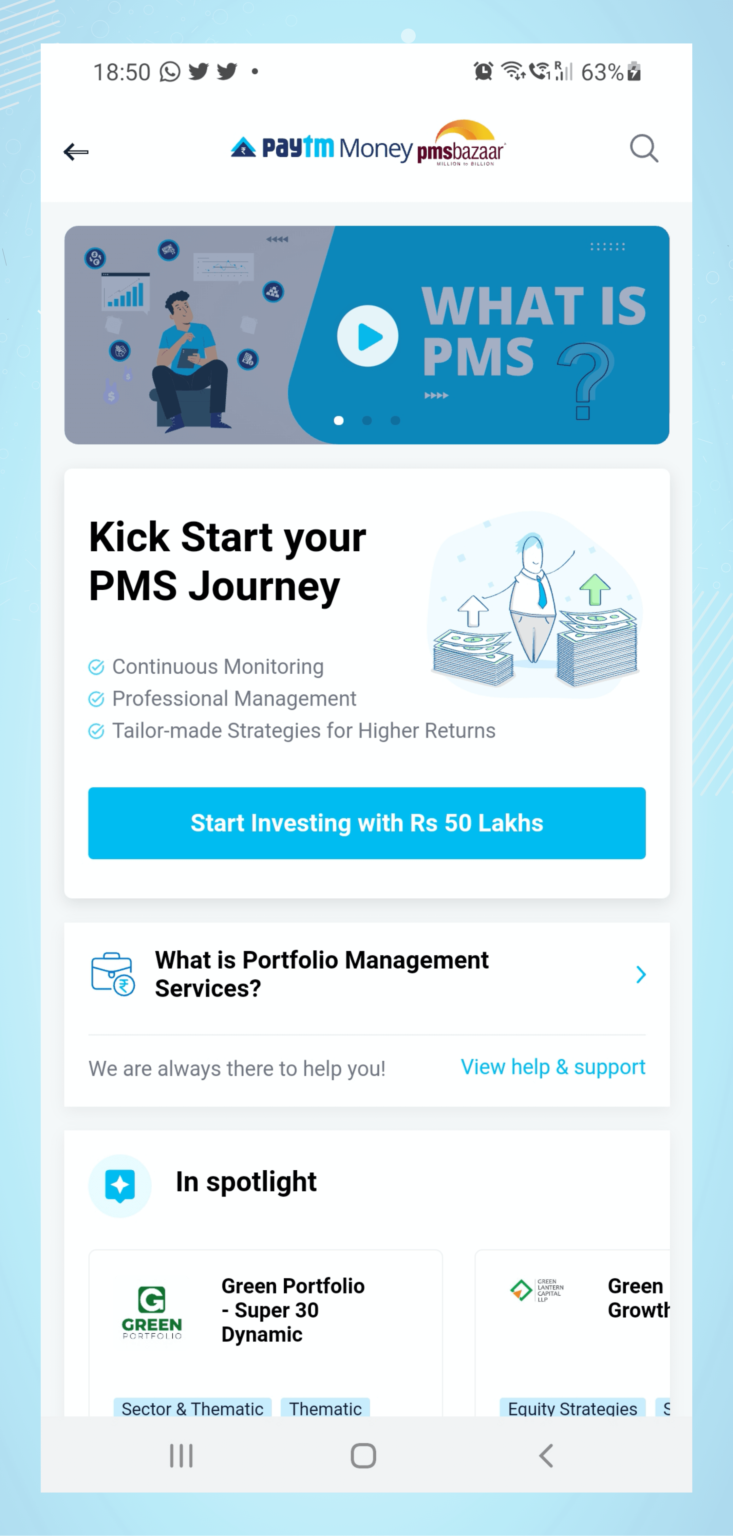Play the What is PMS video
This screenshot has height=1536, width=733.
click(367, 335)
